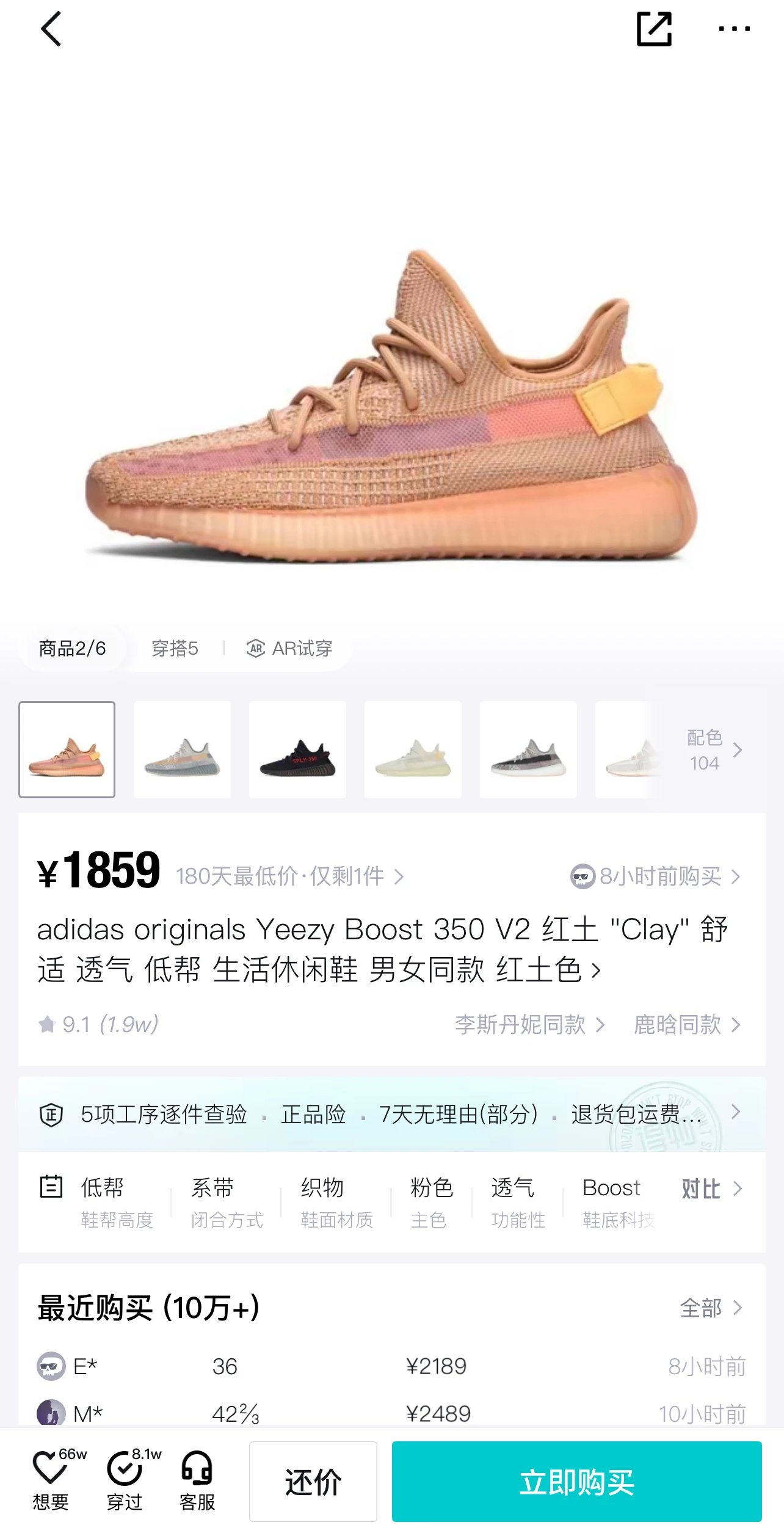View 李斯丹妮同款 items
The width and height of the screenshot is (784, 1525).
[529, 1024]
